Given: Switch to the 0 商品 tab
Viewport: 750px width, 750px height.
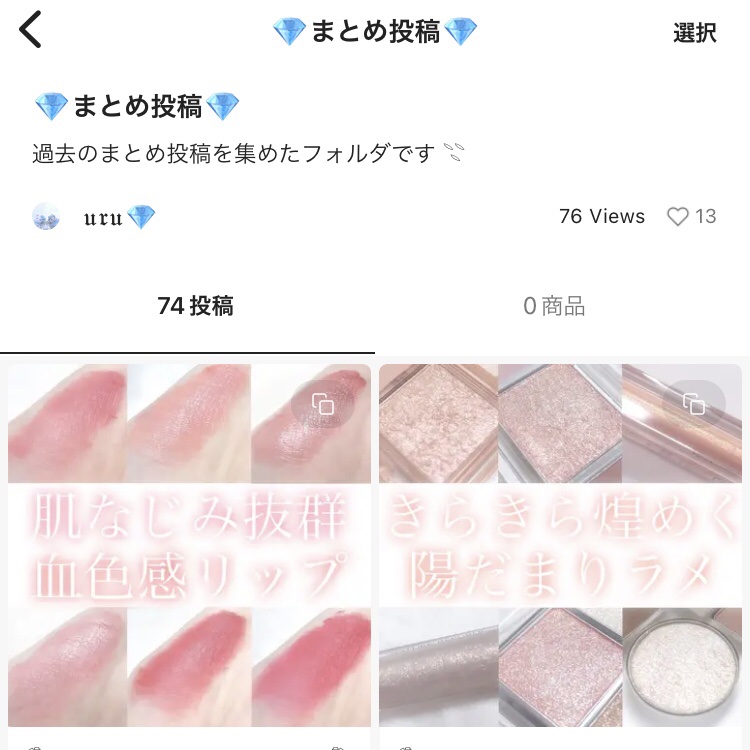Looking at the screenshot, I should (554, 307).
